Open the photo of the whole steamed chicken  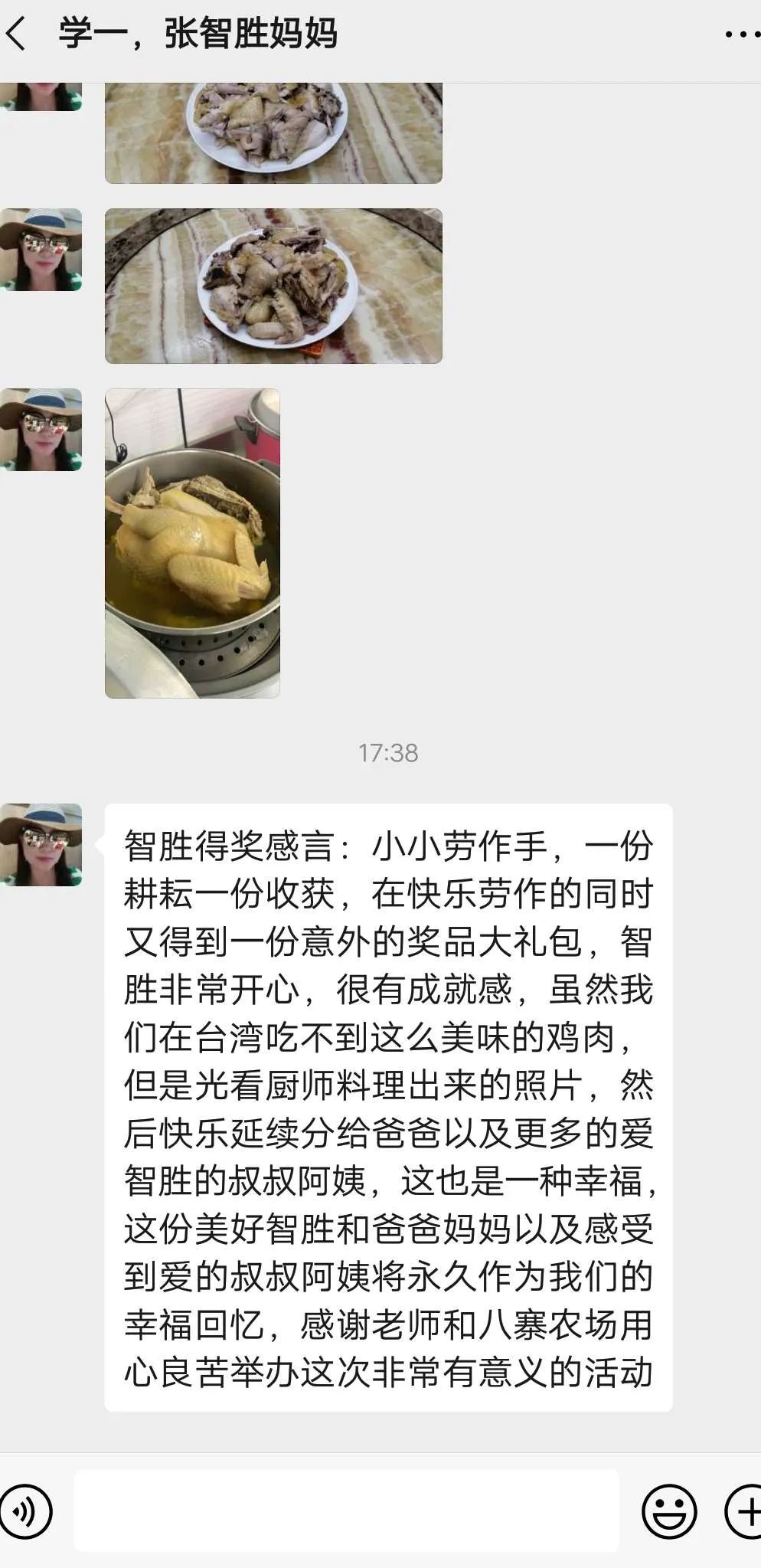point(192,543)
